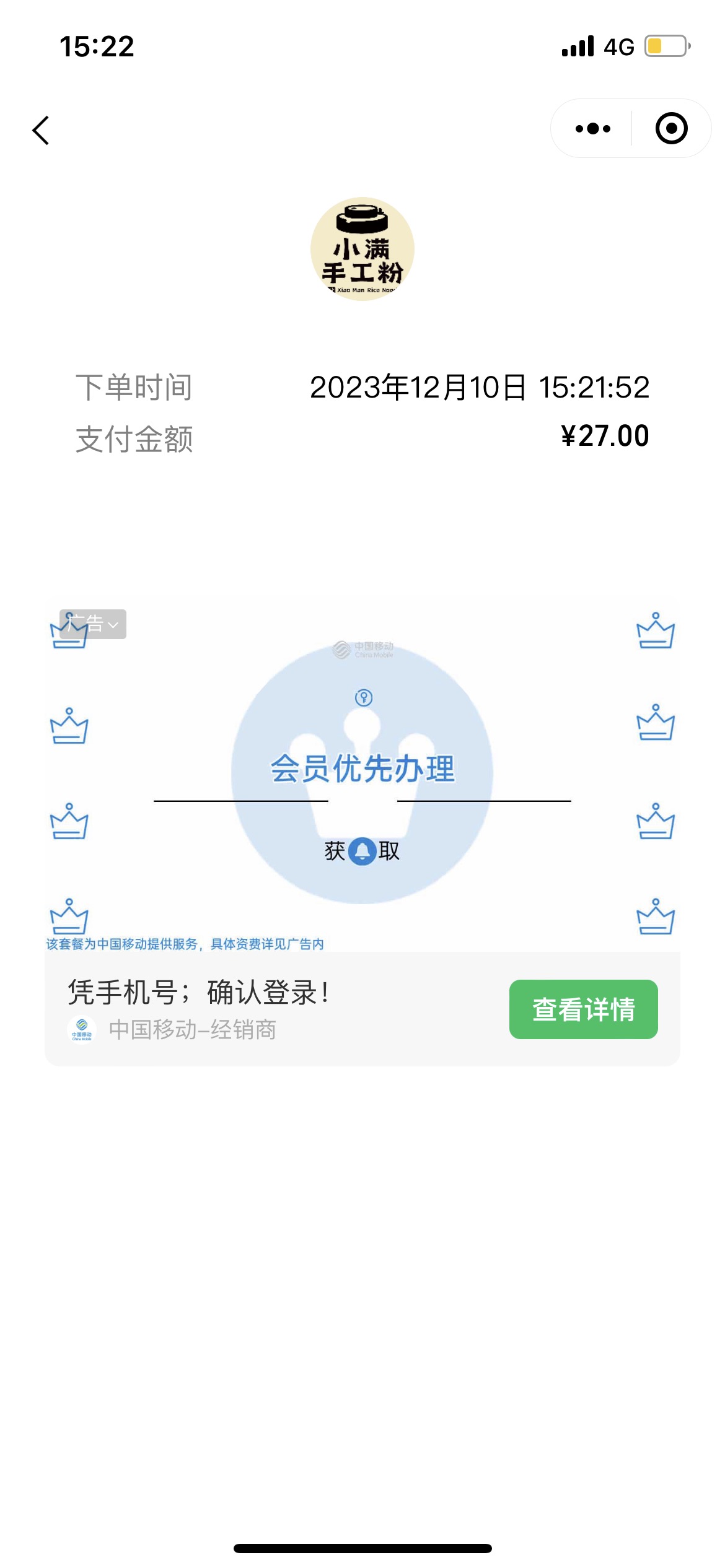The image size is (725, 1568).
Task: Open the three-dot more menu
Action: point(592,129)
